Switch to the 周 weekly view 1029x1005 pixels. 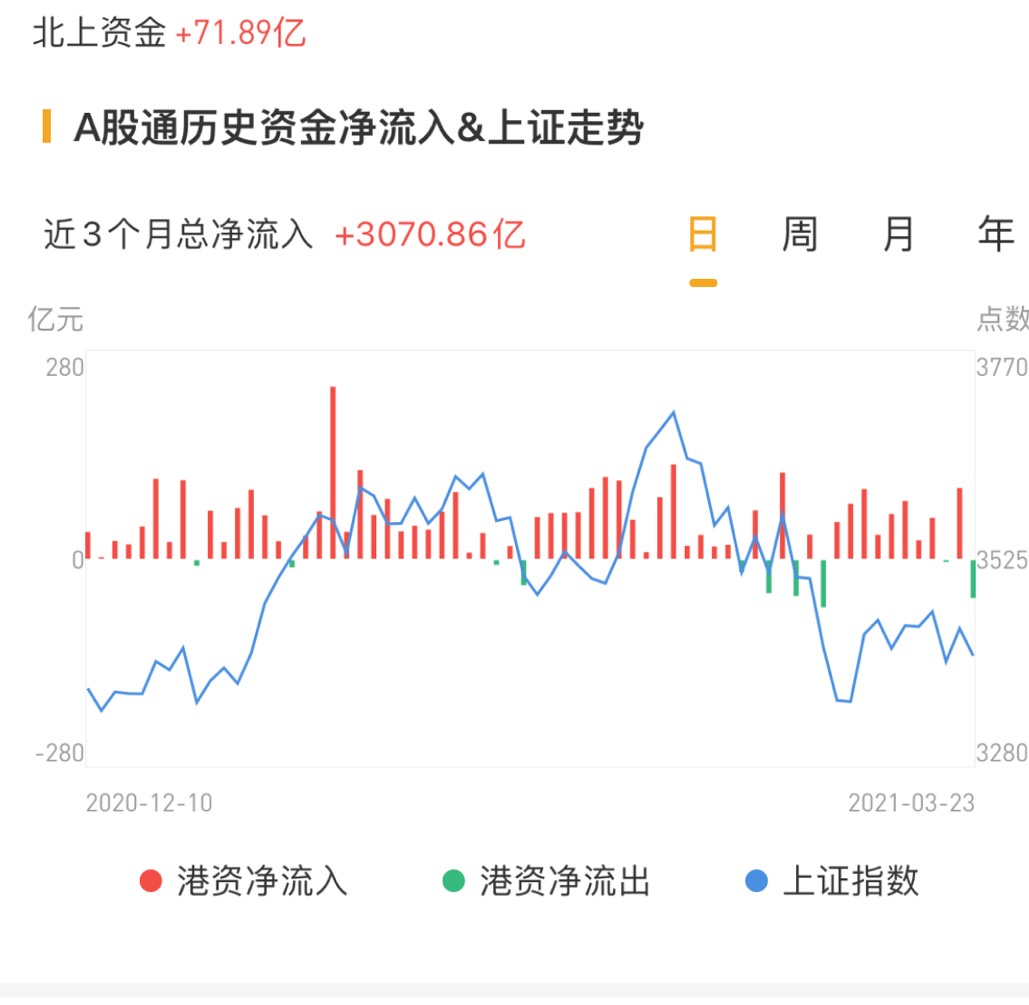[799, 235]
